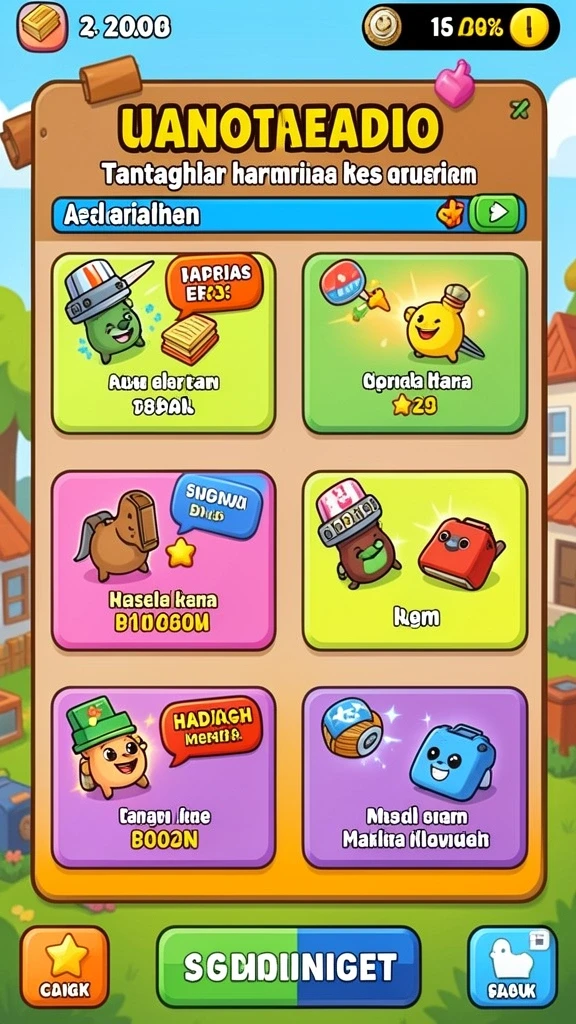576x1024 pixels.
Task: Tap the green play arrow button
Action: point(498,212)
